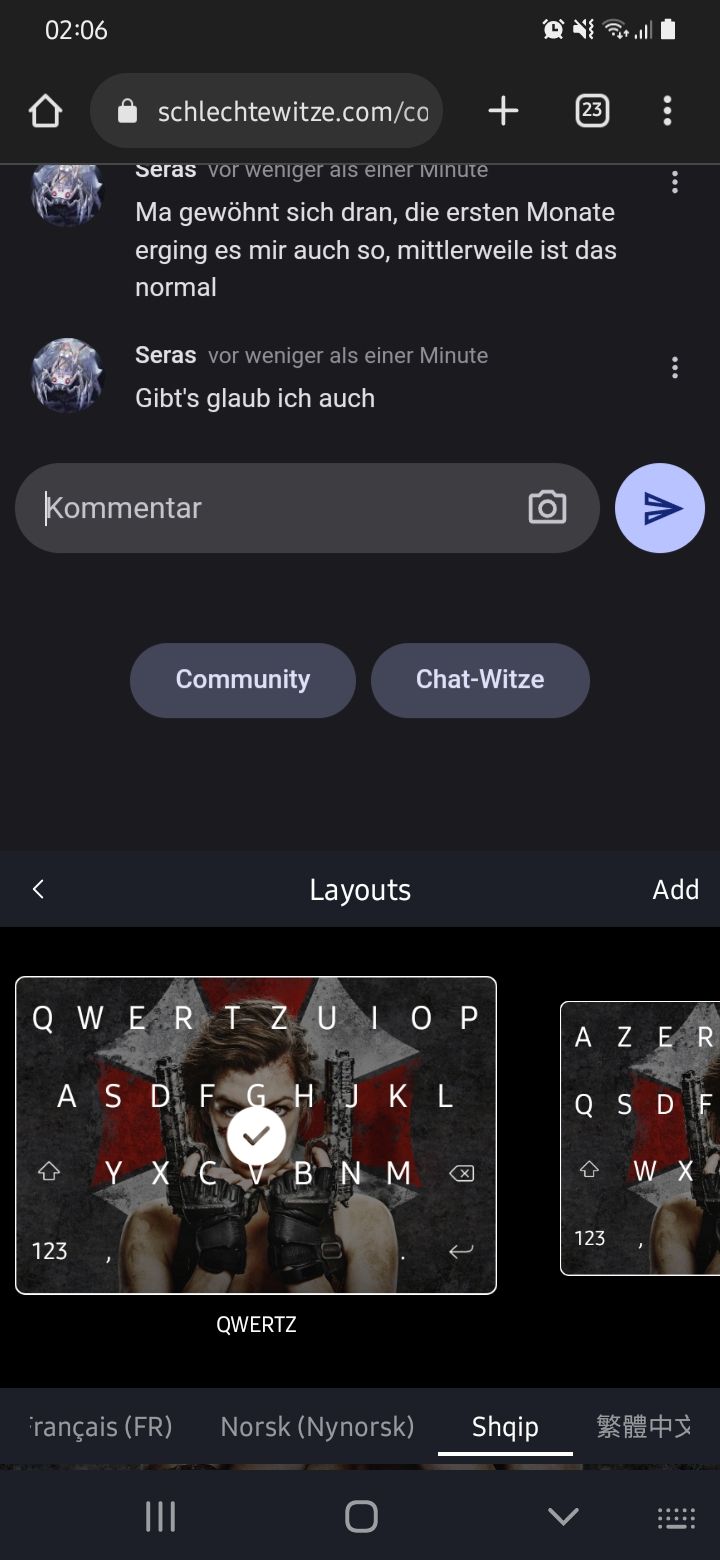Image resolution: width=720 pixels, height=1560 pixels.
Task: Choose the AZERTY keyboard layout preview
Action: point(642,1138)
